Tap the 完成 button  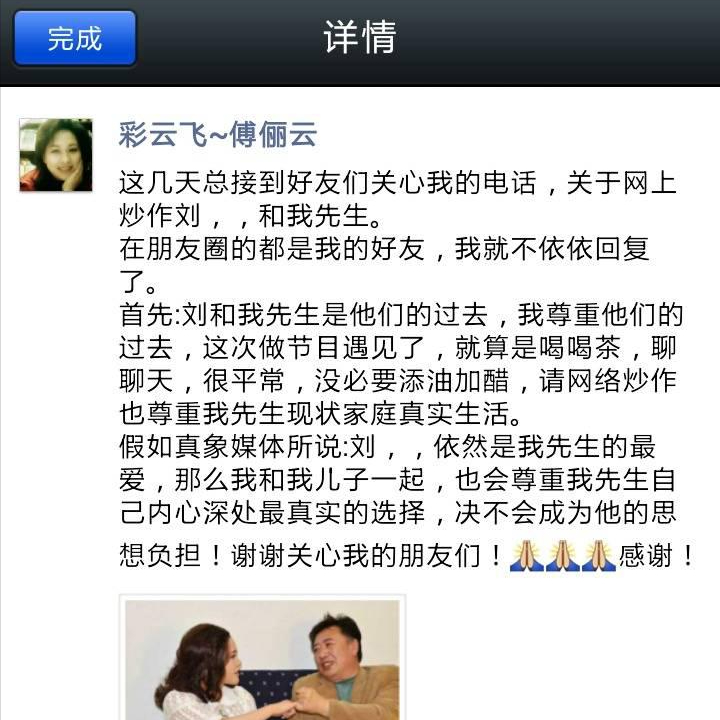[75, 39]
